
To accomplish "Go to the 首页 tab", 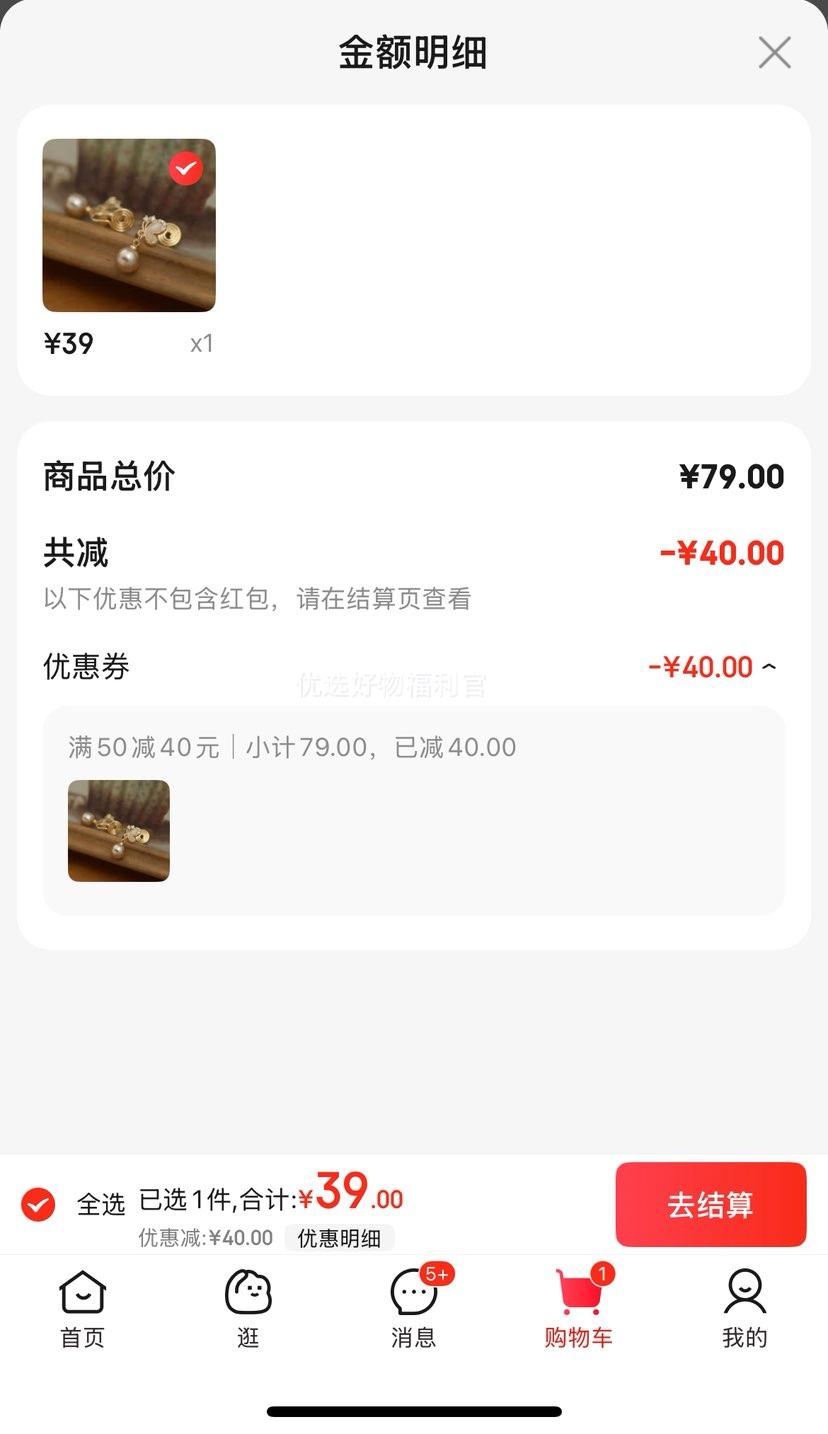I will pyautogui.click(x=83, y=1310).
